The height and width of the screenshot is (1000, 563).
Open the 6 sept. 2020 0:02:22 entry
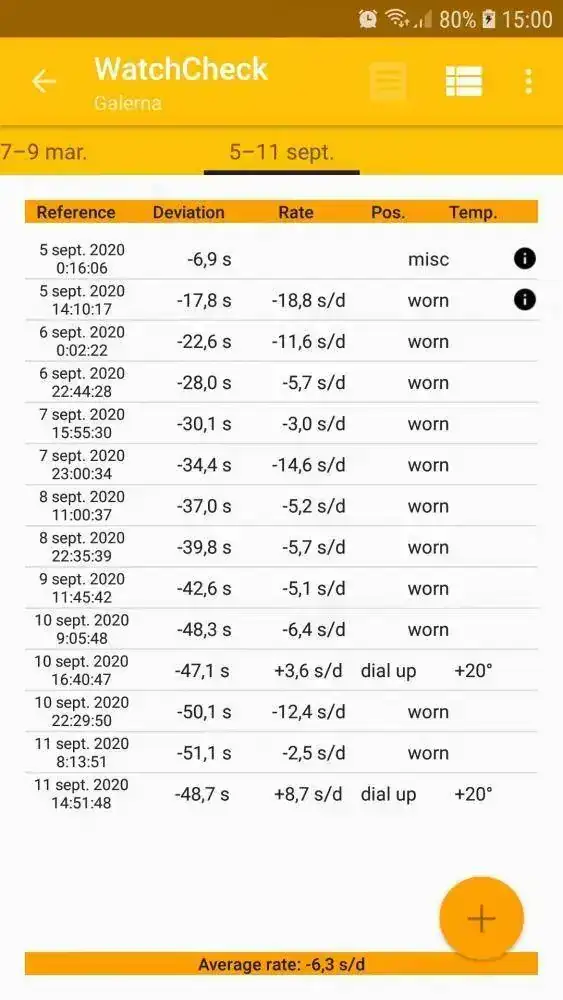click(281, 341)
